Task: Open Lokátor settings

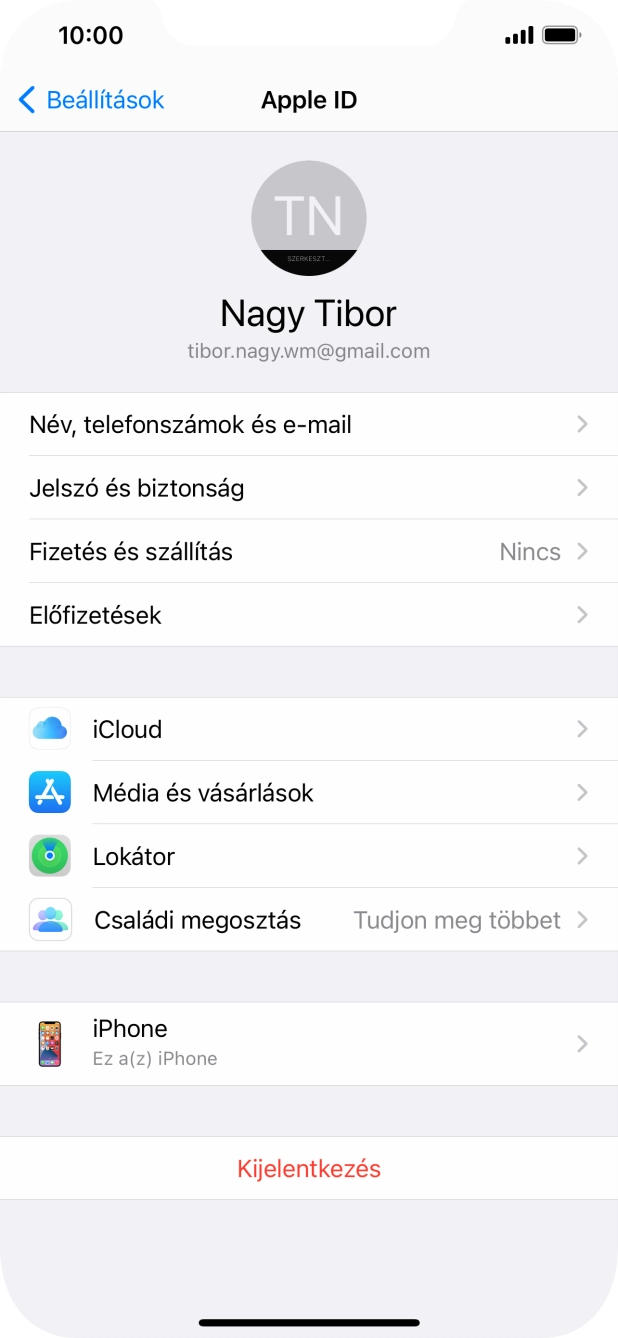Action: point(309,857)
